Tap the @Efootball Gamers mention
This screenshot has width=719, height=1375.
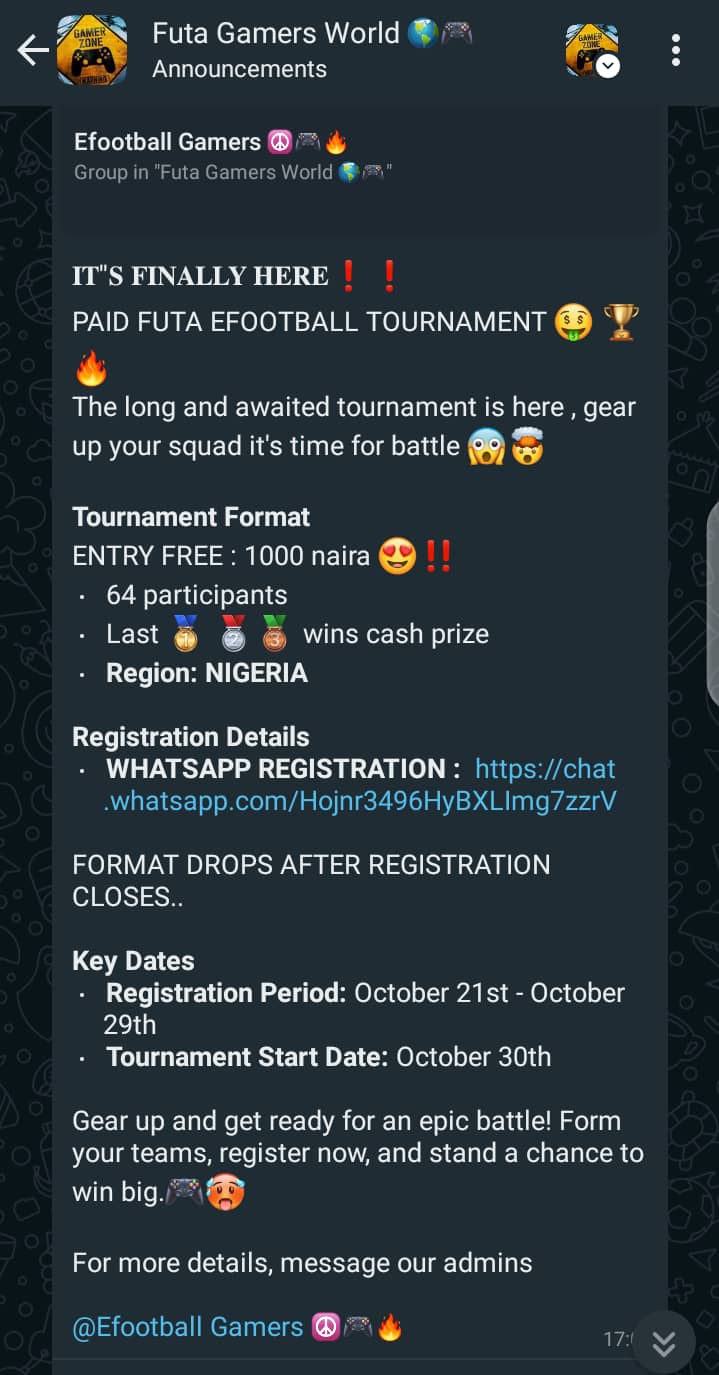(x=187, y=1327)
